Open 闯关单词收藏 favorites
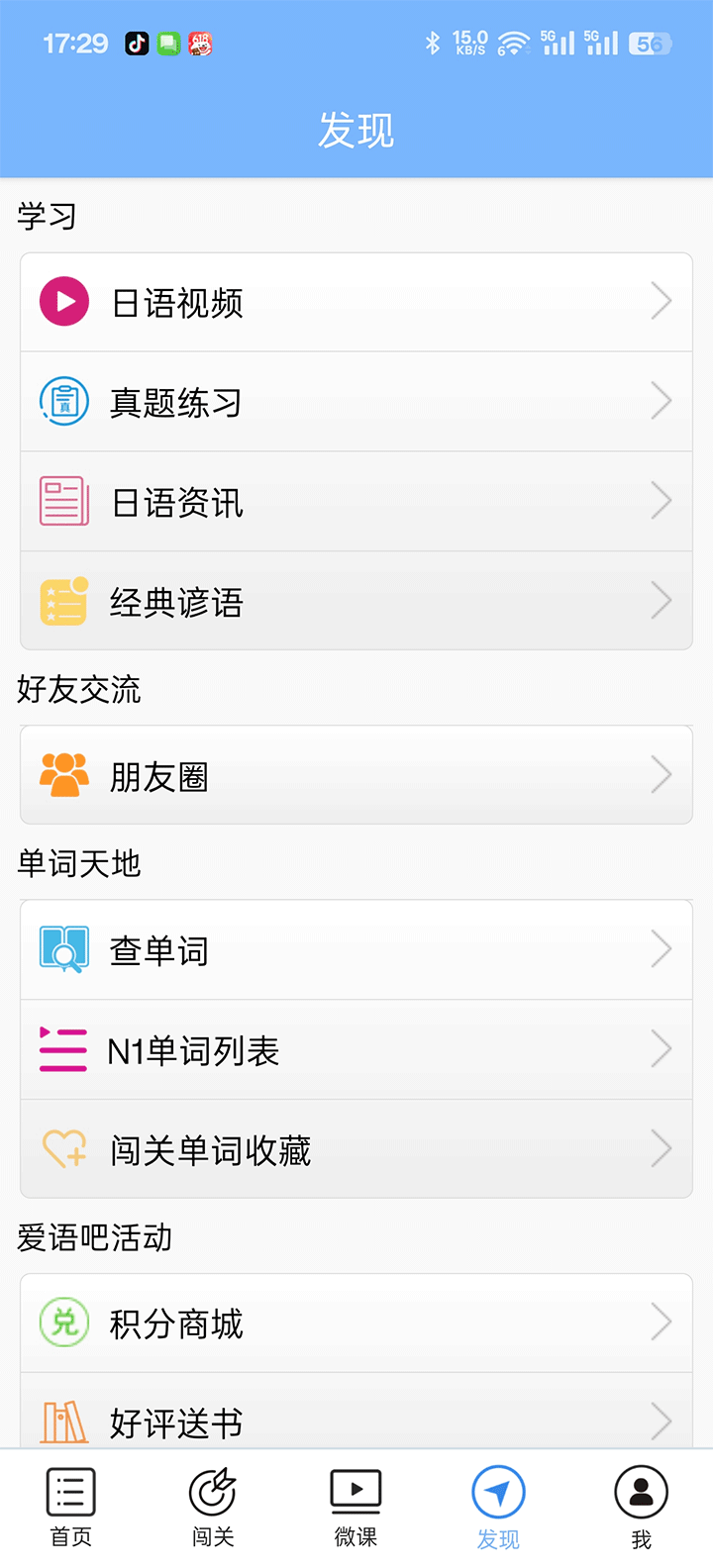 356,1149
